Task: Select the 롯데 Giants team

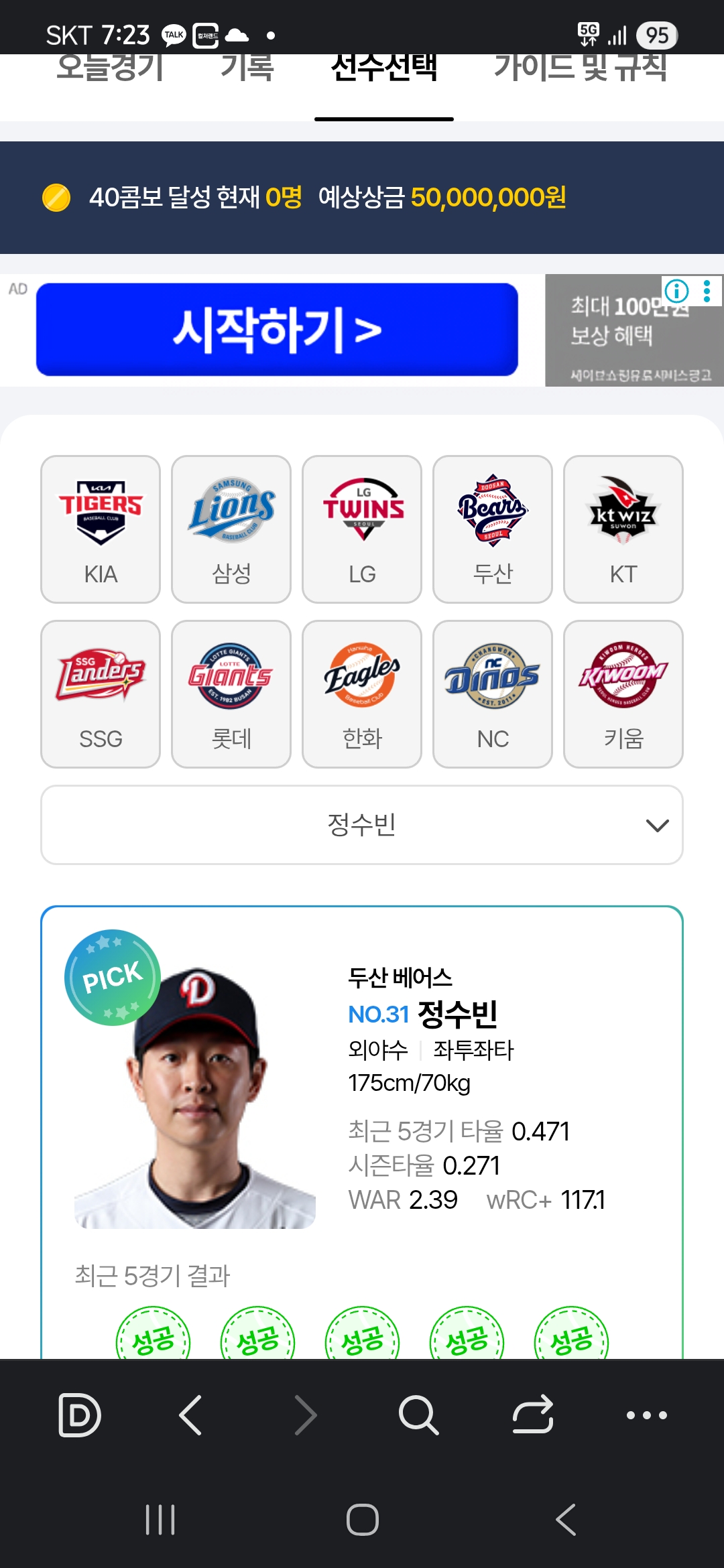Action: [231, 694]
